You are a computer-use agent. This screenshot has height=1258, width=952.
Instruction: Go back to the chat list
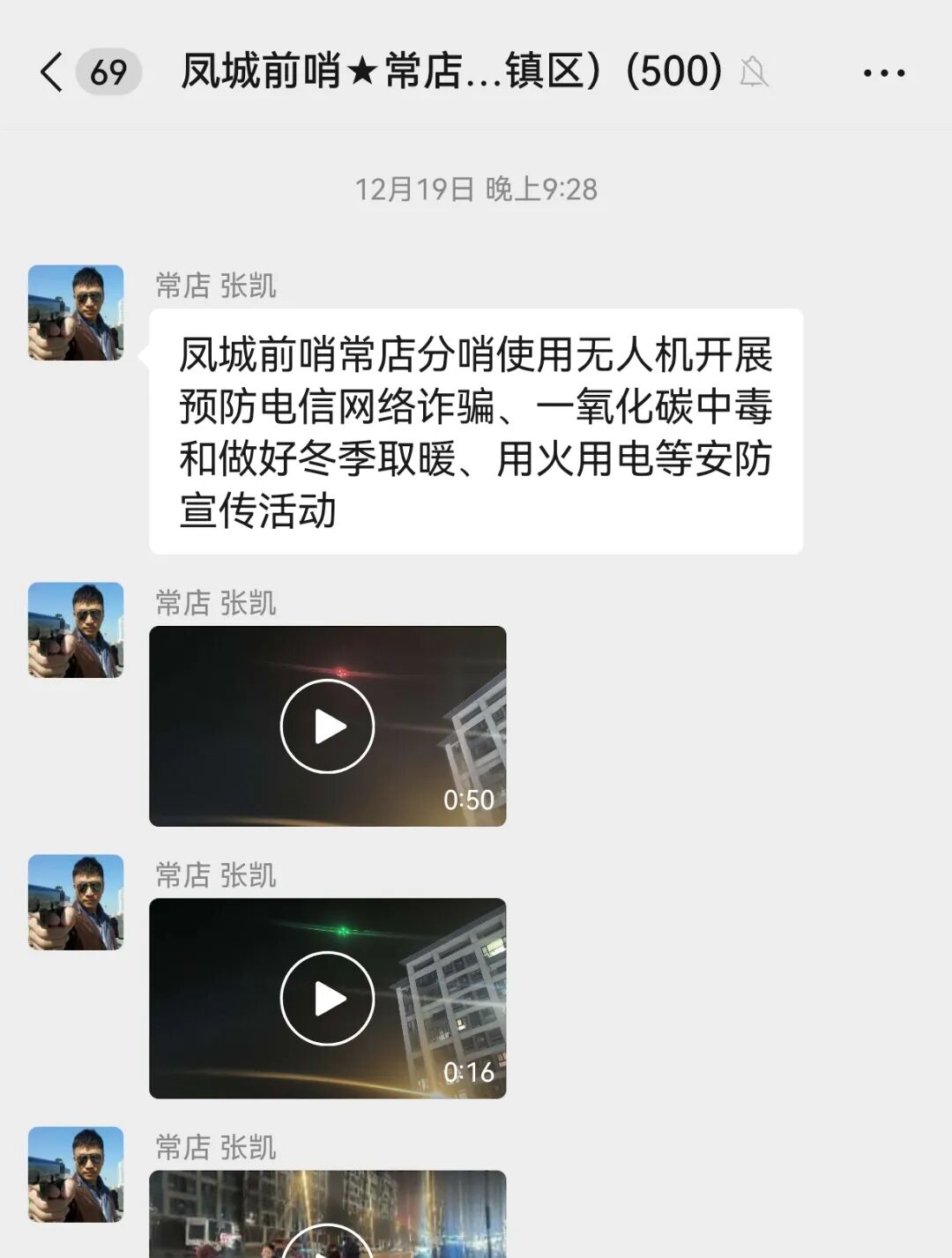point(51,71)
